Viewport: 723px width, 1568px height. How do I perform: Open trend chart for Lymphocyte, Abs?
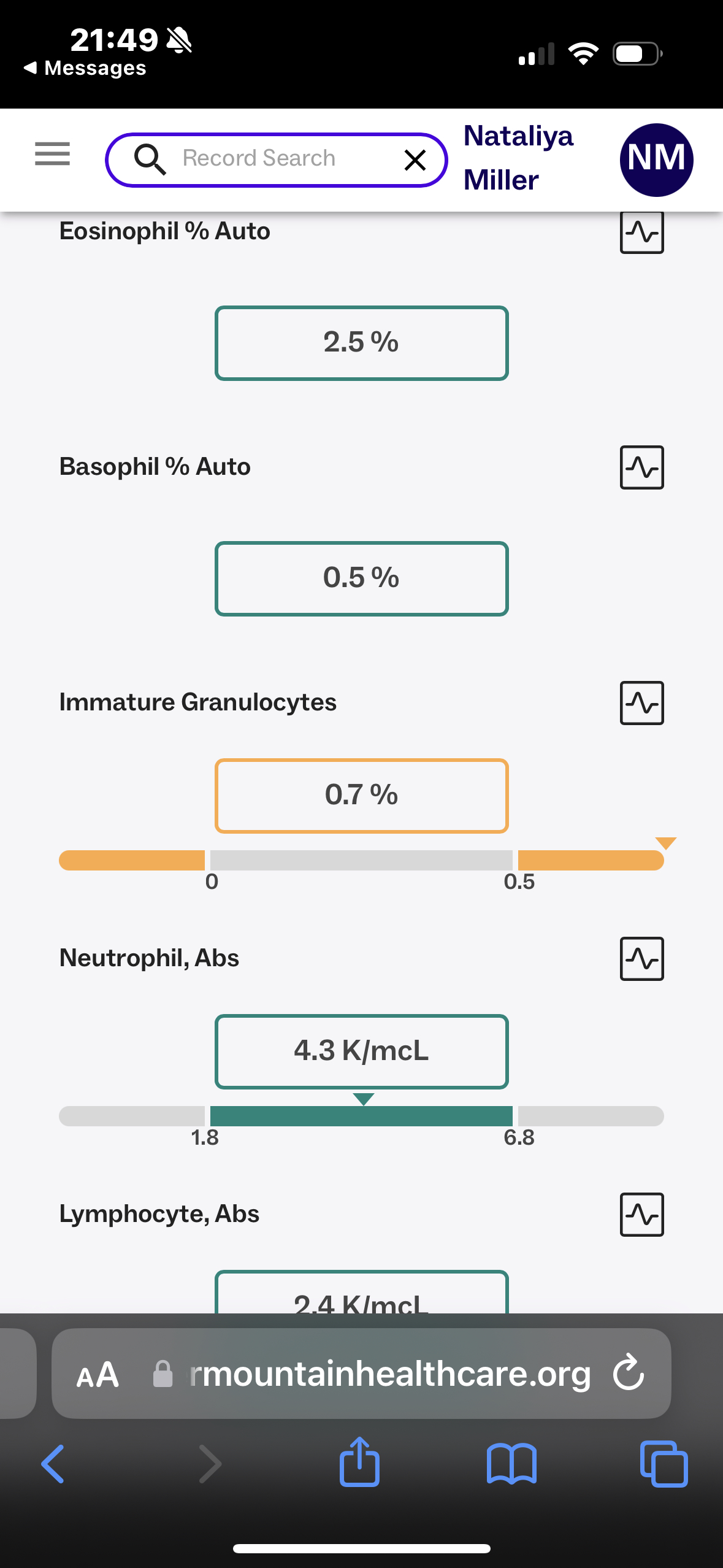coord(641,1215)
